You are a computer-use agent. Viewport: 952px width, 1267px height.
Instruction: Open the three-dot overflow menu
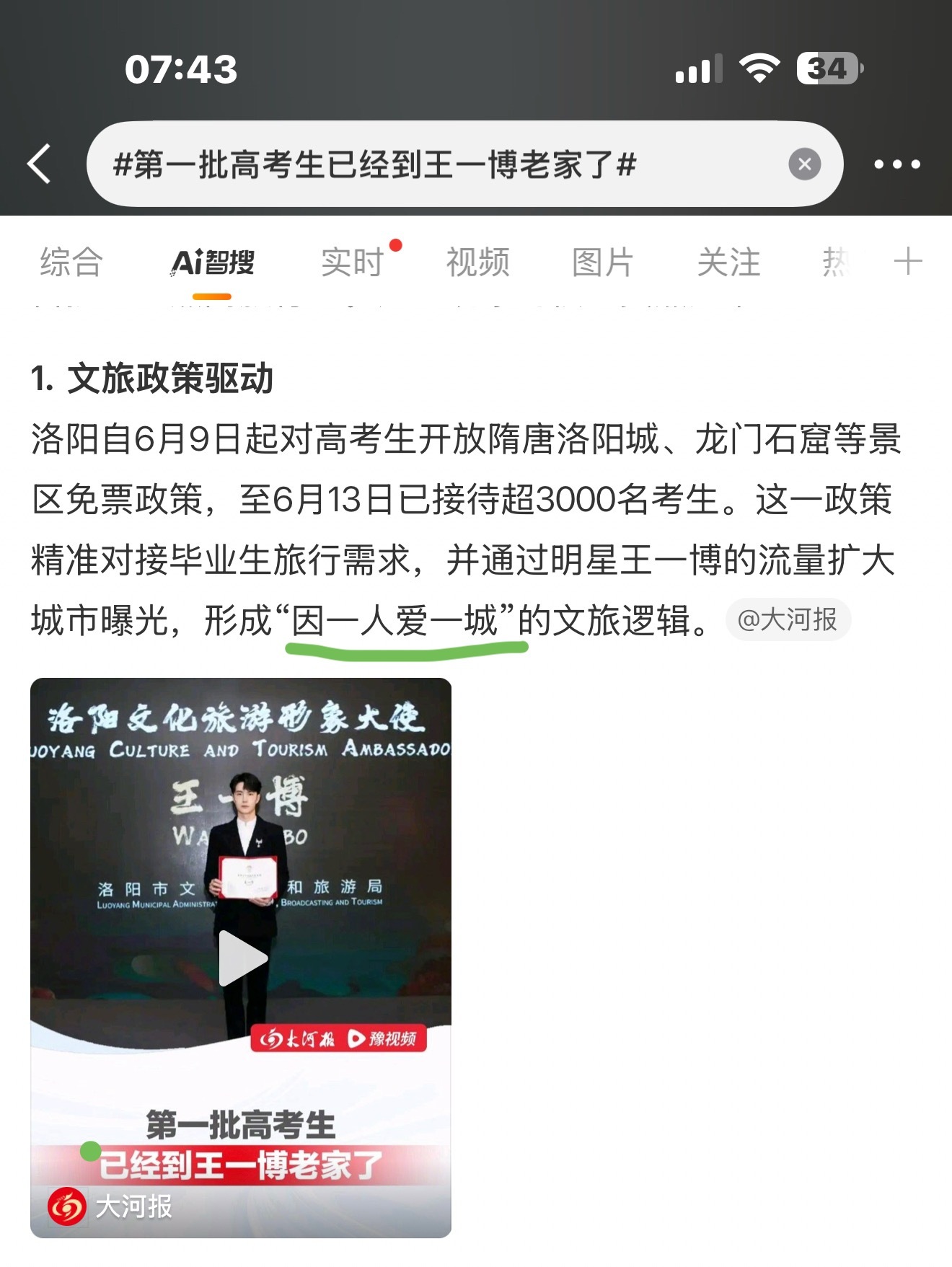click(x=896, y=164)
